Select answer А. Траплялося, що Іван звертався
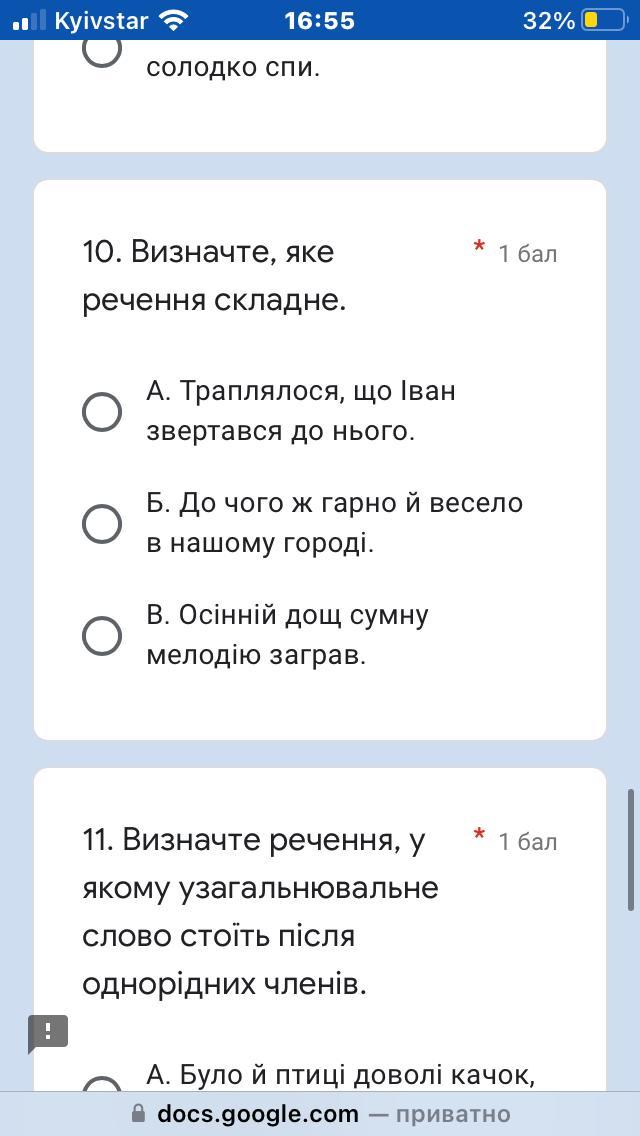The width and height of the screenshot is (640, 1136). (102, 411)
